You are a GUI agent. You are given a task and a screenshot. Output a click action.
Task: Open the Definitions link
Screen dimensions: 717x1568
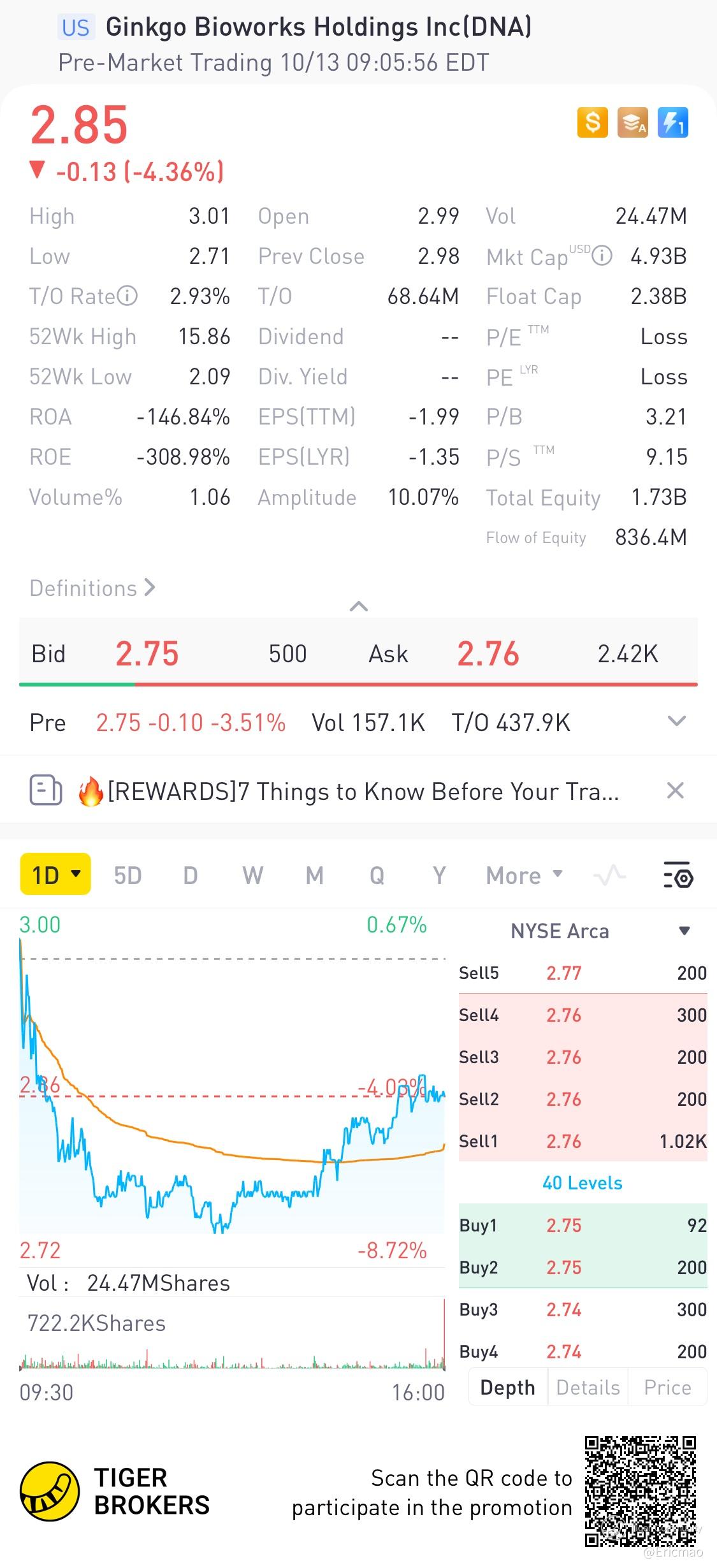92,588
